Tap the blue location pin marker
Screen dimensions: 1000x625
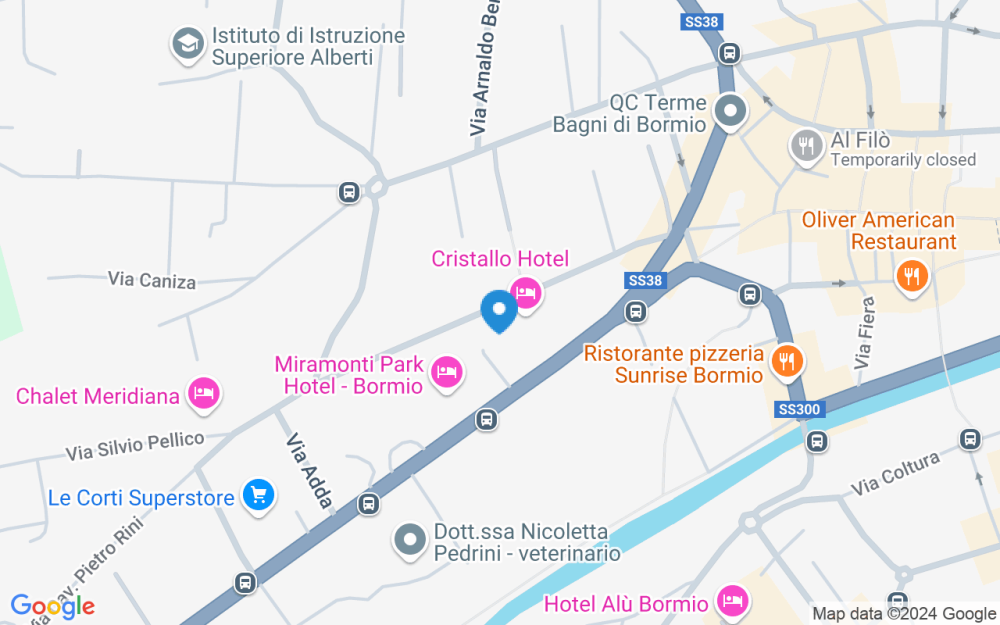[x=499, y=310]
